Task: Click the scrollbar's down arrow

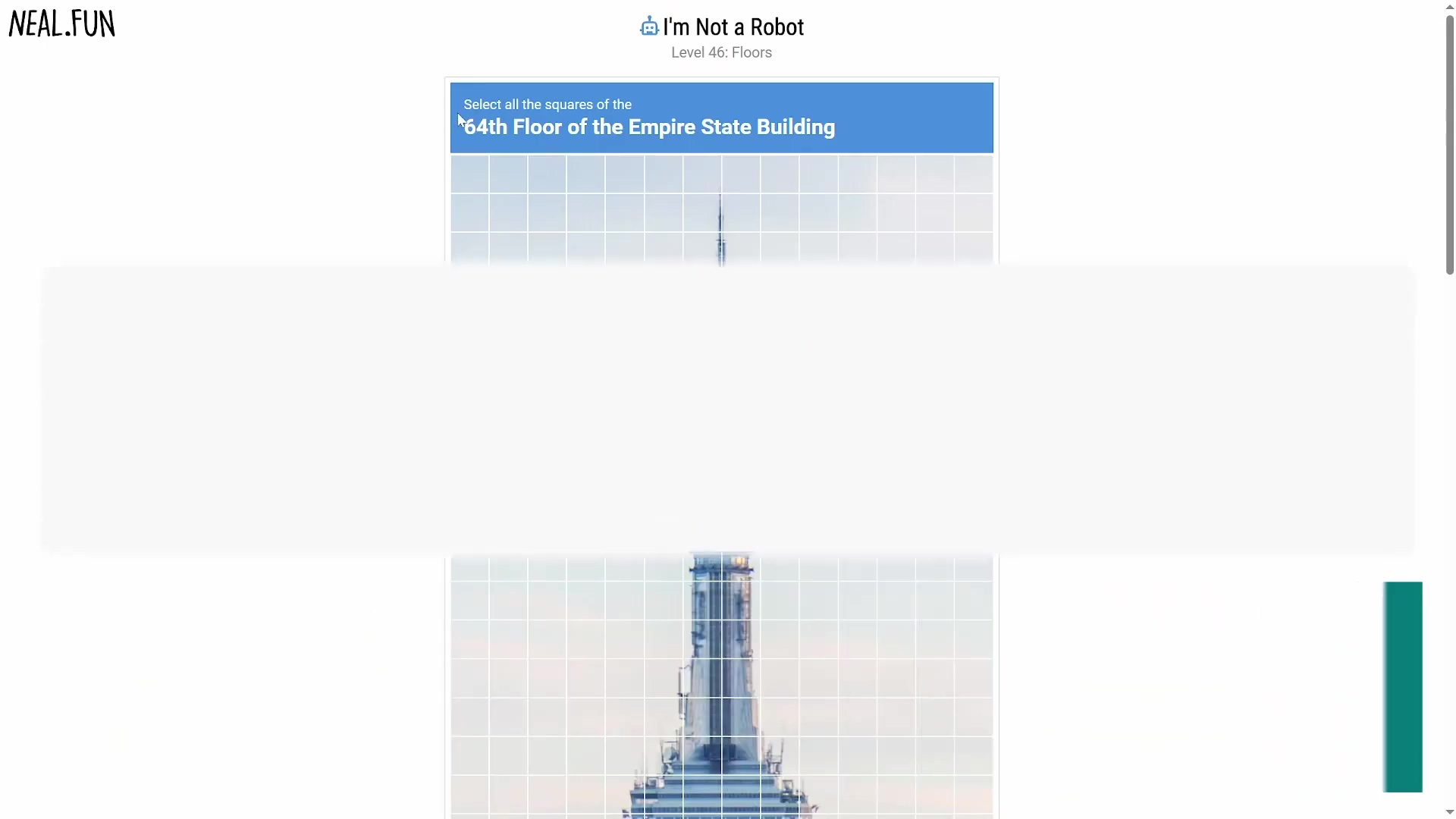Action: (1449, 812)
